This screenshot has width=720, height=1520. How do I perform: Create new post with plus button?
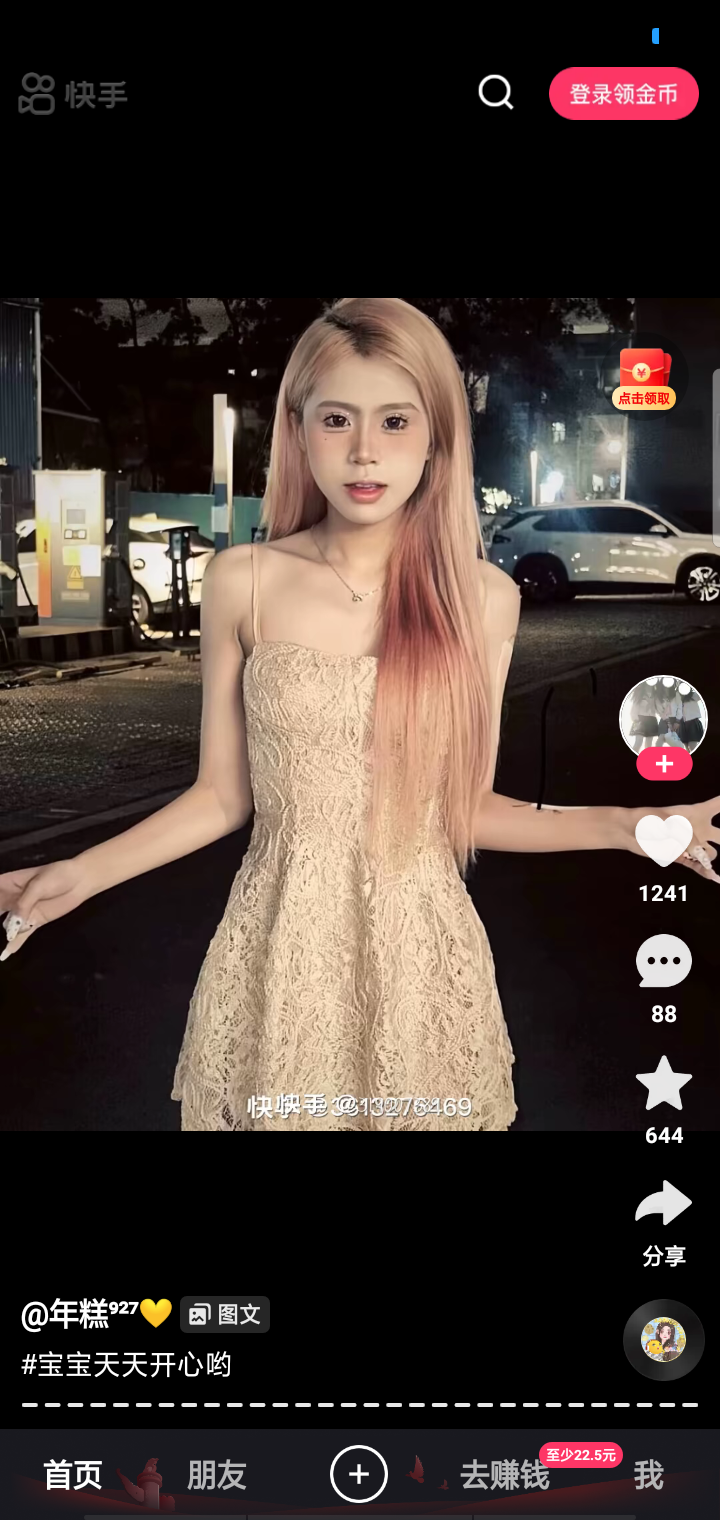tap(359, 1474)
